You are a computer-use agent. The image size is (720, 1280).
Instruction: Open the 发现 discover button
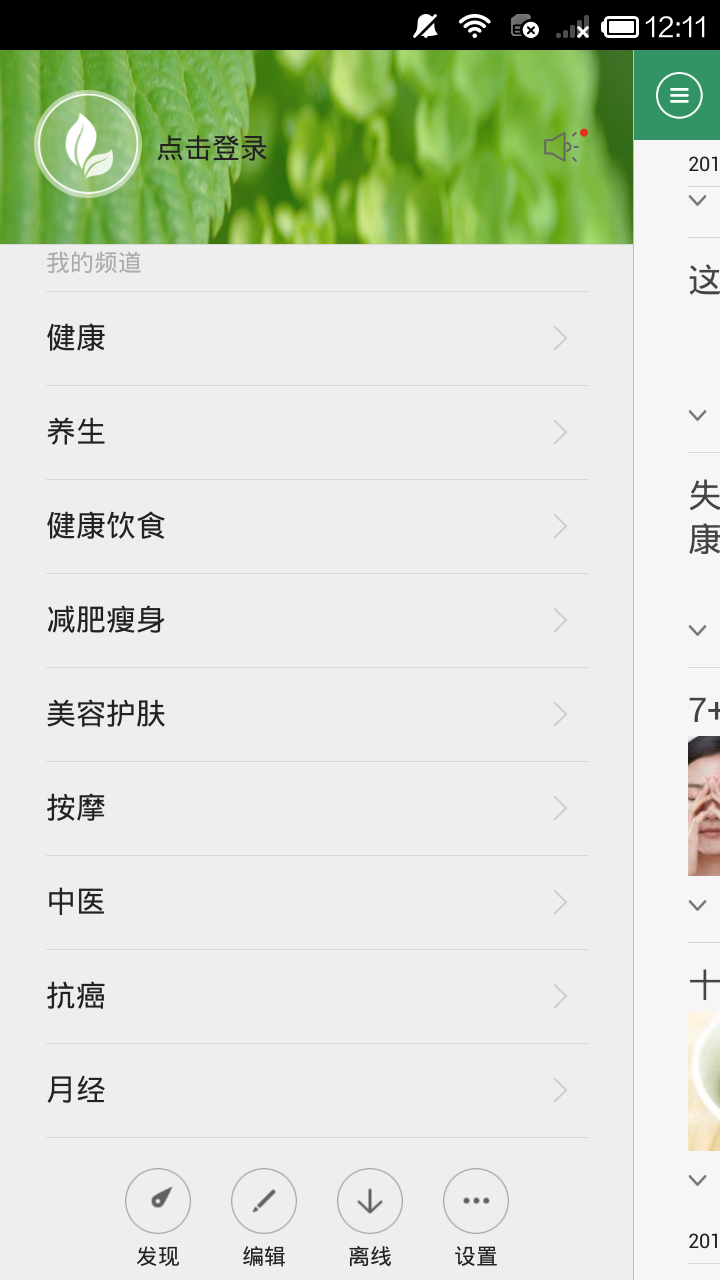(x=158, y=1202)
